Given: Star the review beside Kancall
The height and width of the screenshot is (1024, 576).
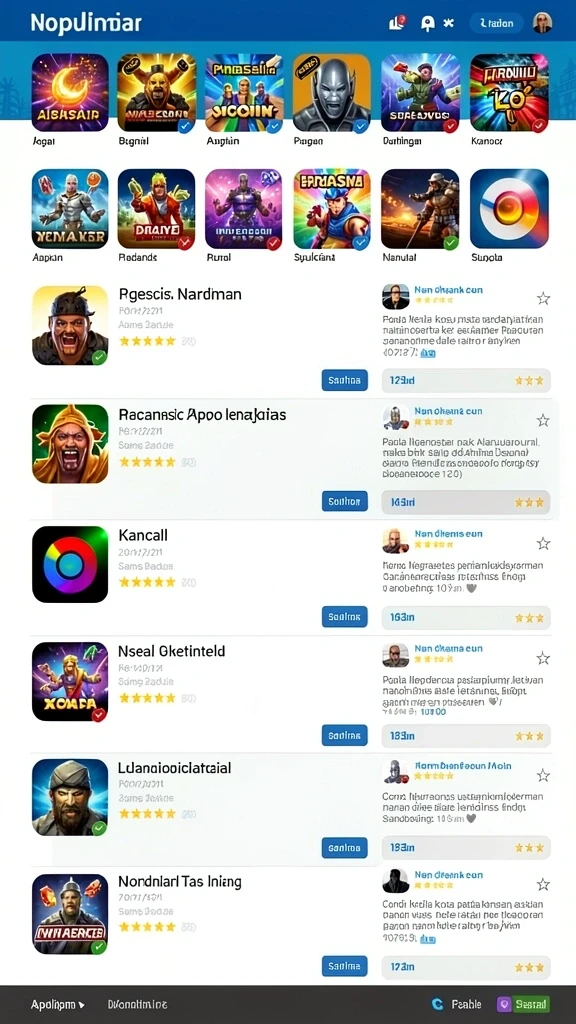Looking at the screenshot, I should point(543,543).
